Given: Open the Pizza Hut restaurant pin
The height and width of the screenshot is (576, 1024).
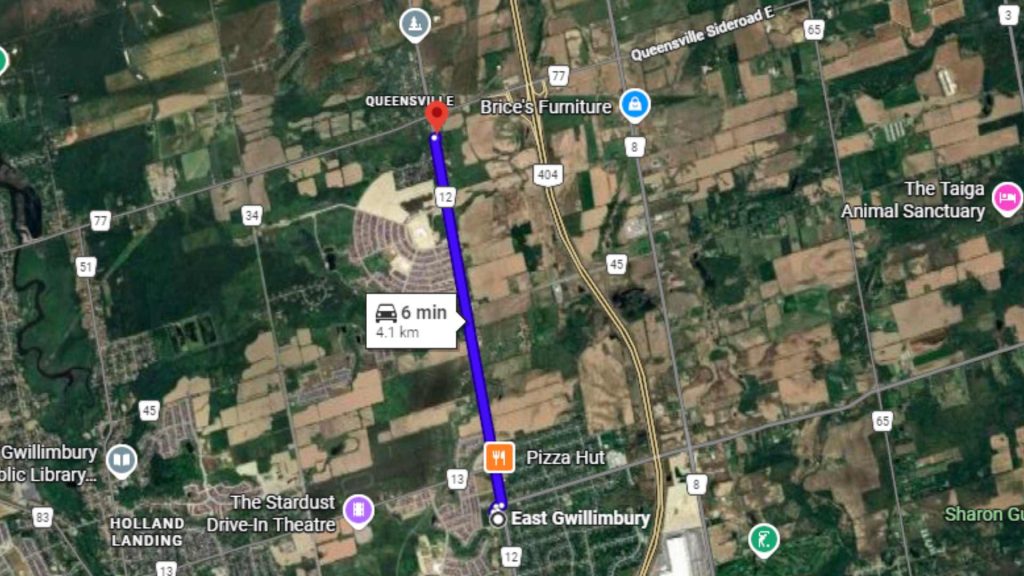Looking at the screenshot, I should tap(499, 457).
